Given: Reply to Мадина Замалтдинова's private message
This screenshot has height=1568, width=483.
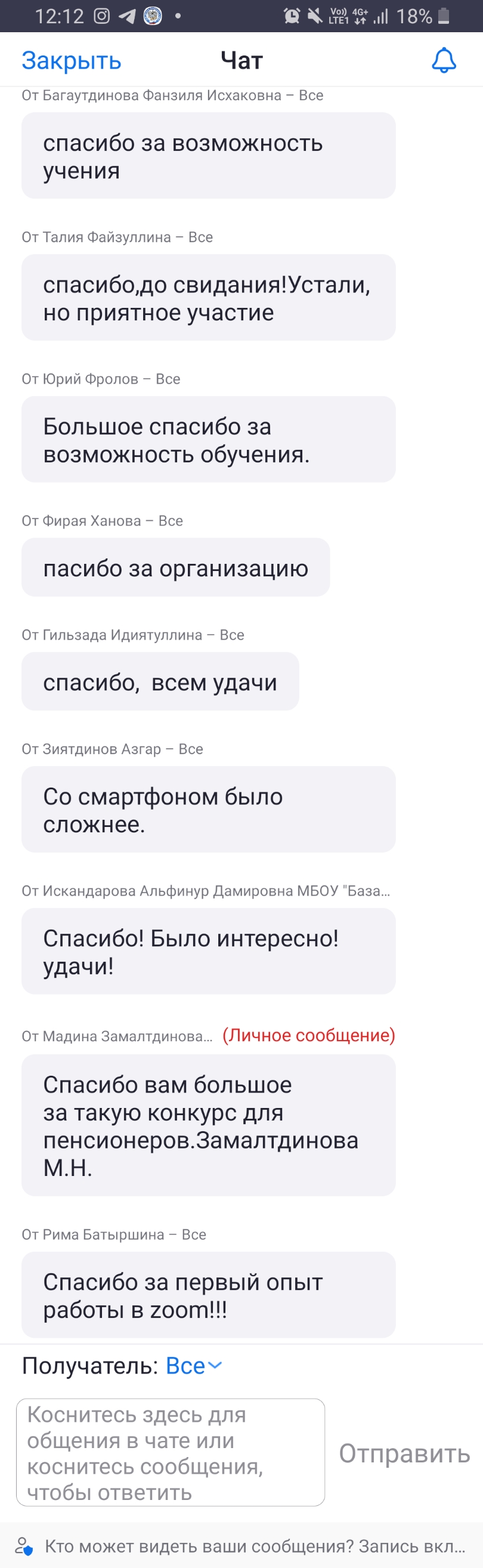Looking at the screenshot, I should click(x=208, y=1125).
